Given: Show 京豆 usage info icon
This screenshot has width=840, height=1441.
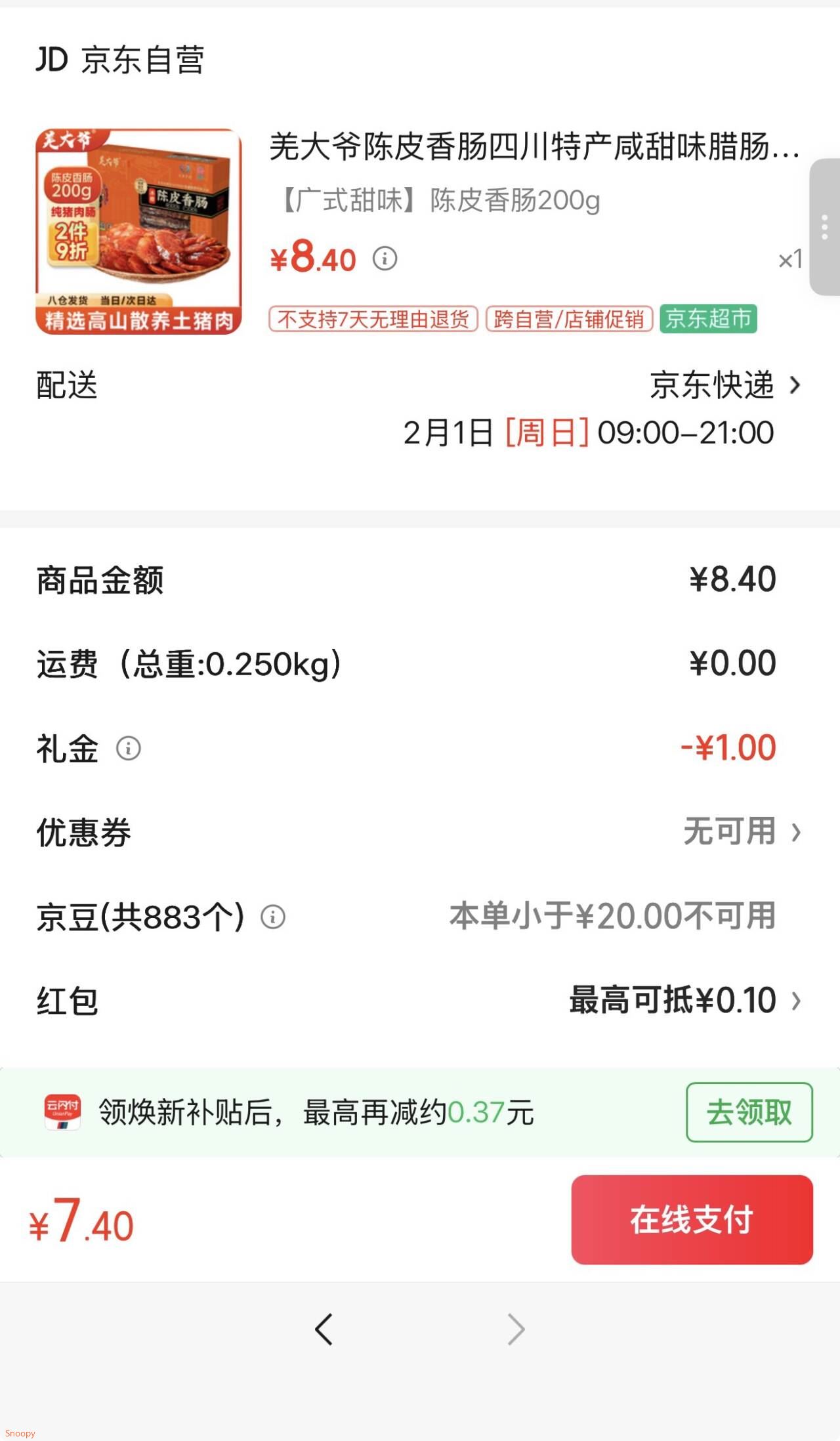Looking at the screenshot, I should point(273,917).
